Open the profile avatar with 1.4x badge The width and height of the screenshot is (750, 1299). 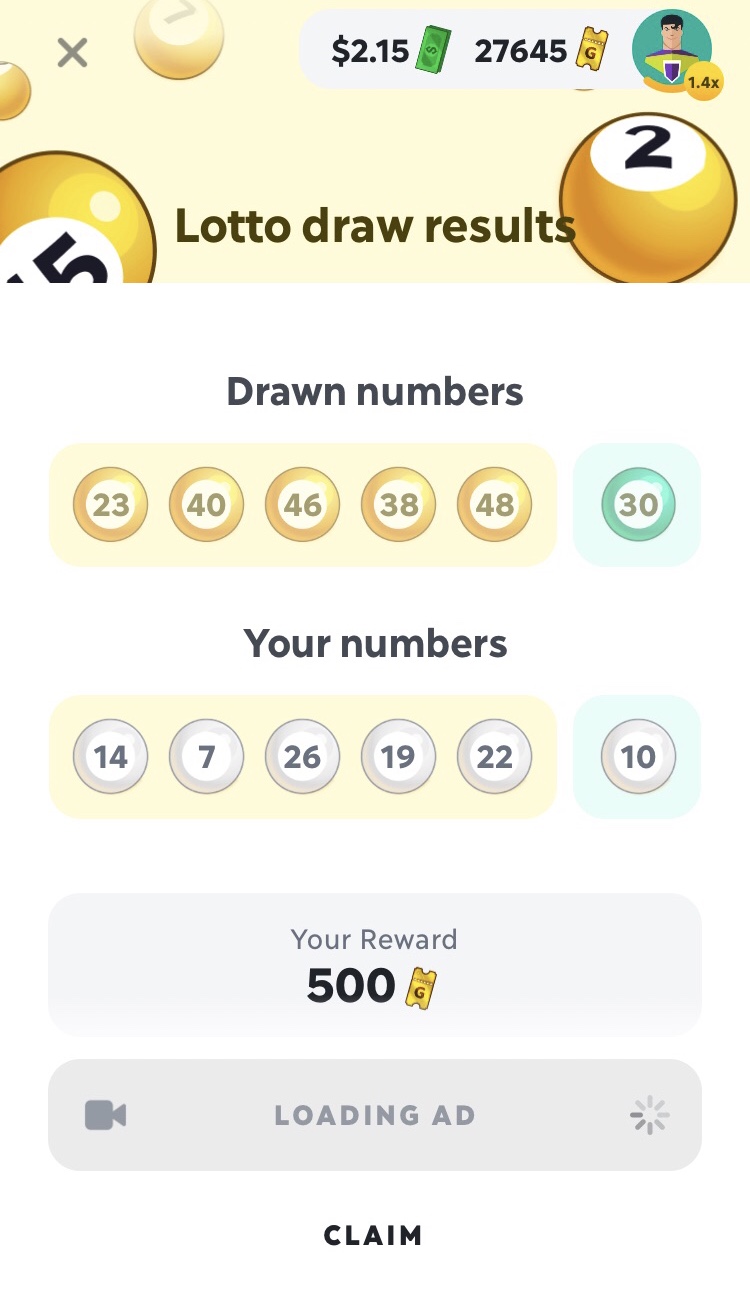(x=673, y=51)
